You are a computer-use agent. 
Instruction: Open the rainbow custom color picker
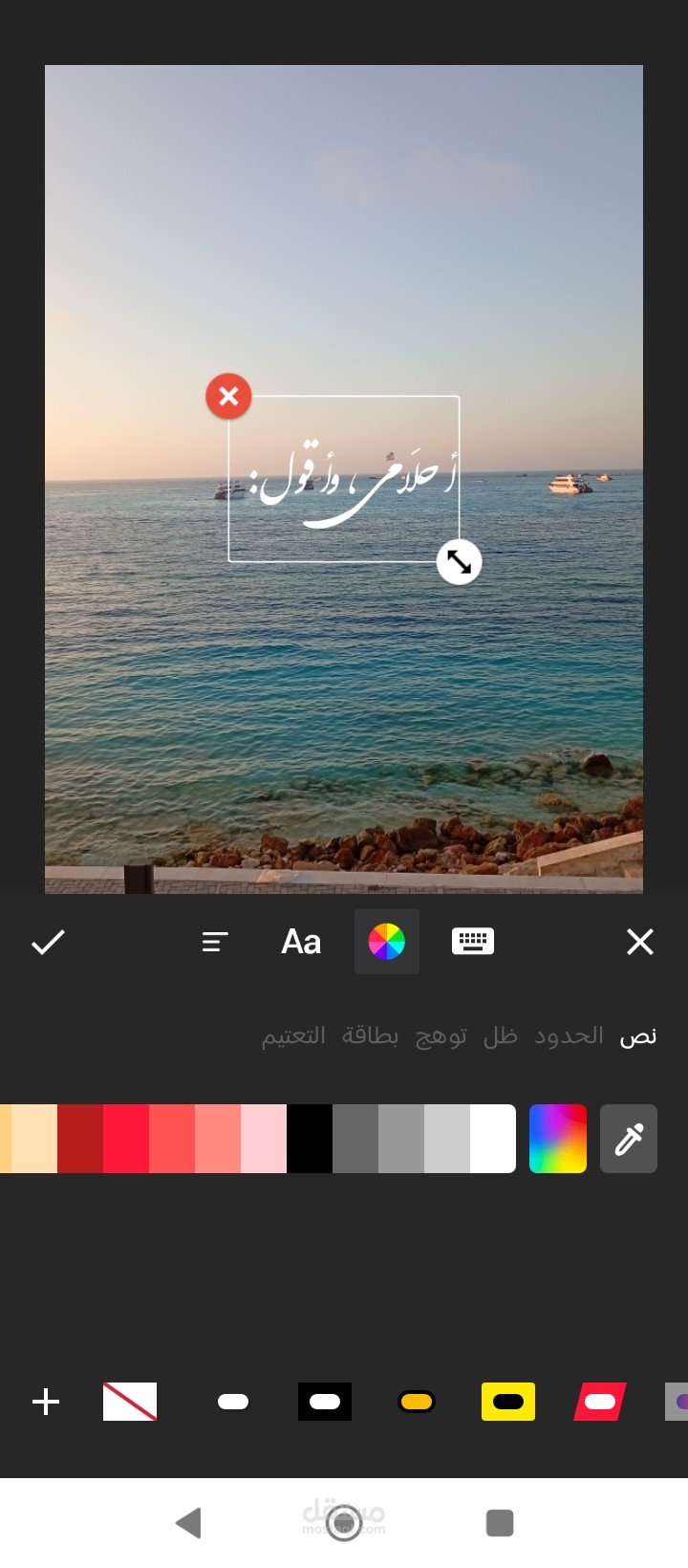coord(558,1139)
